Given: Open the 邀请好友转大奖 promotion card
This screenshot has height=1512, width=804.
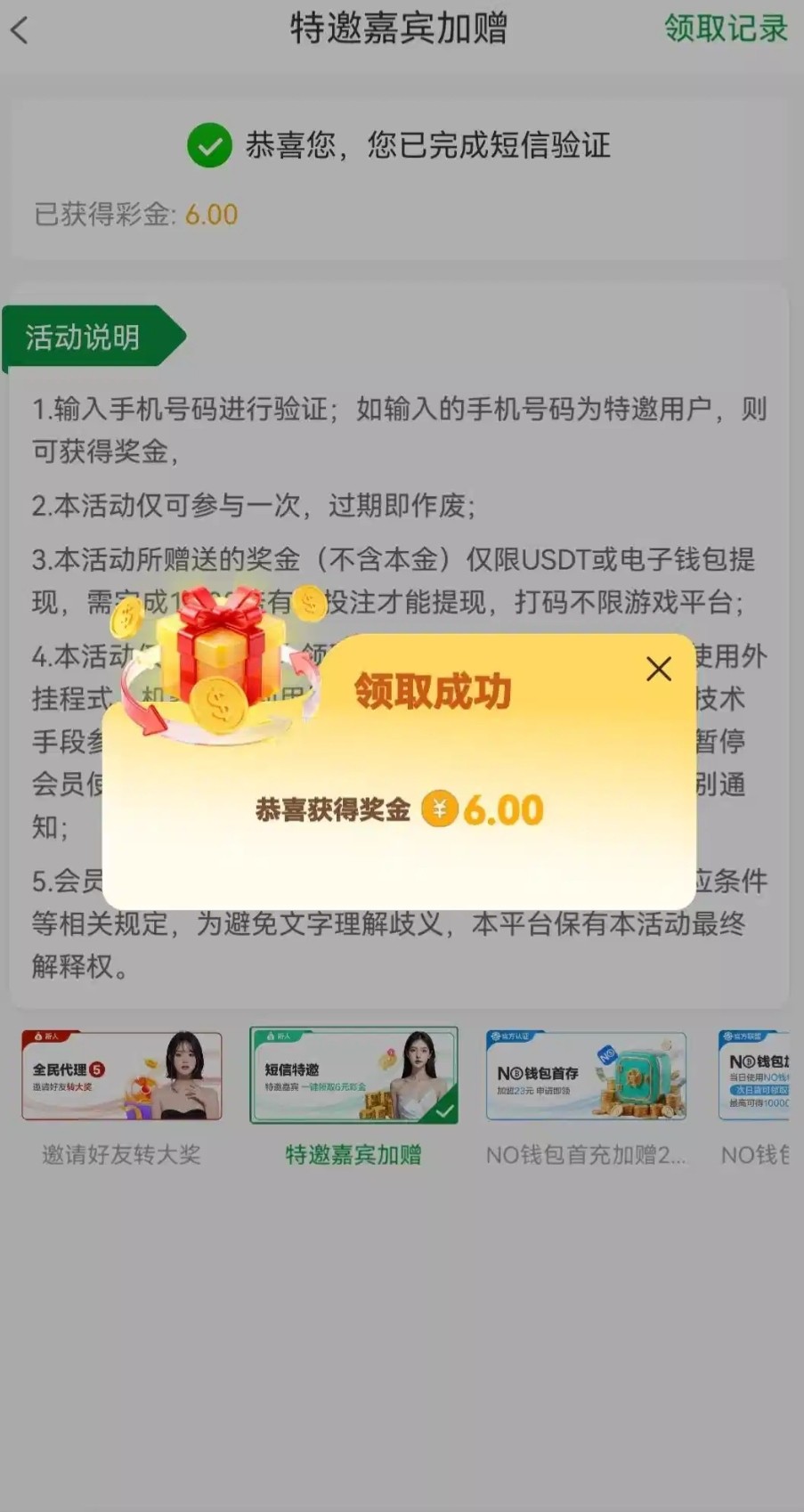Looking at the screenshot, I should (x=122, y=1076).
